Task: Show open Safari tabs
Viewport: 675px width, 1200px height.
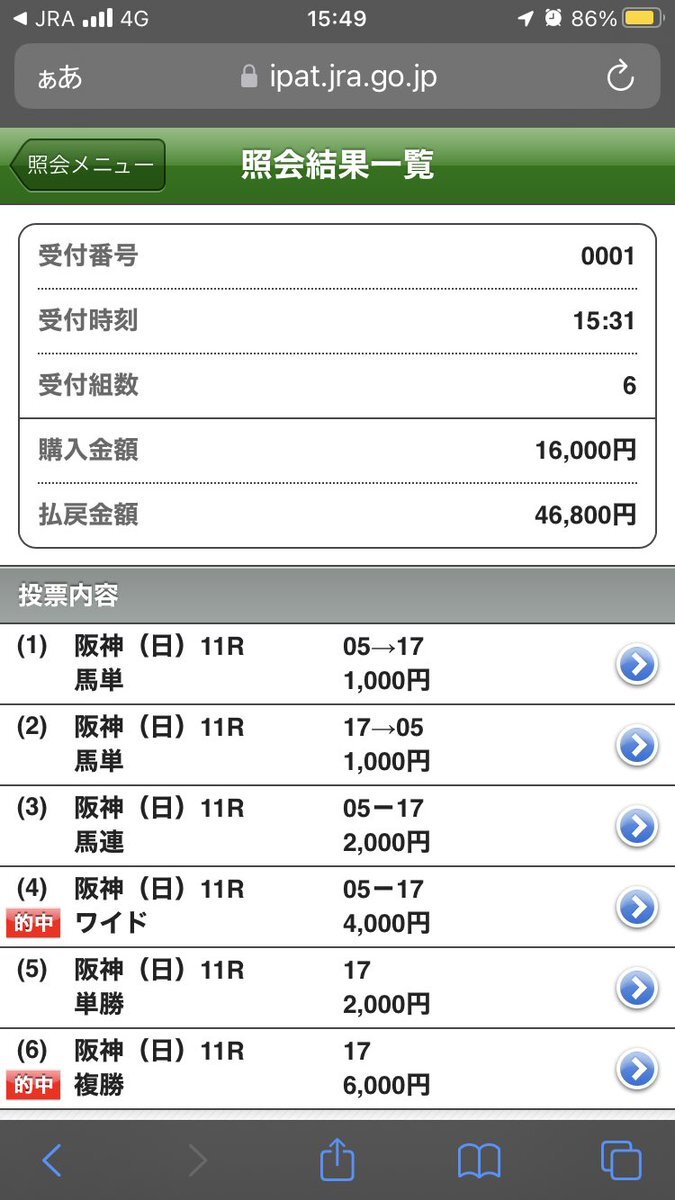Action: click(620, 1160)
